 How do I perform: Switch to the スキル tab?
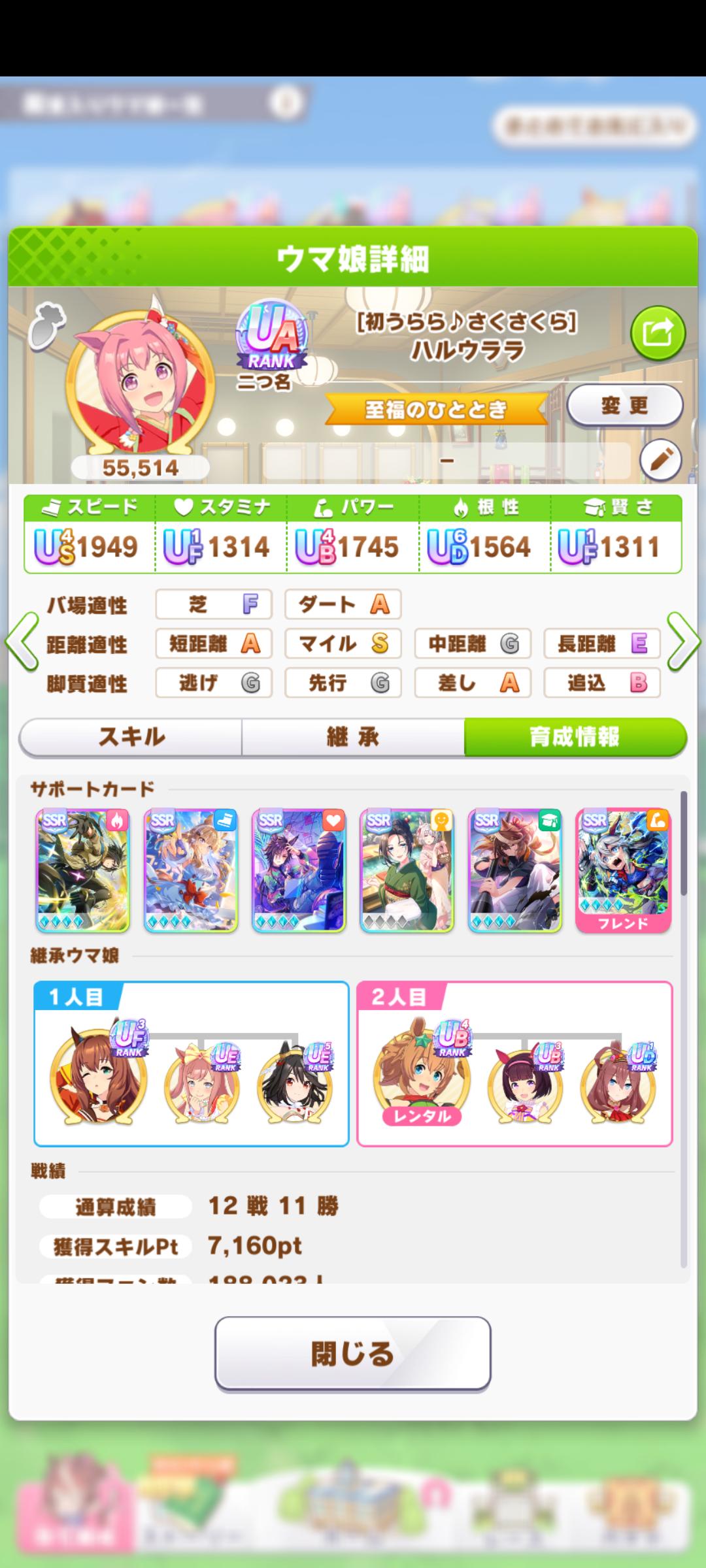[x=131, y=737]
